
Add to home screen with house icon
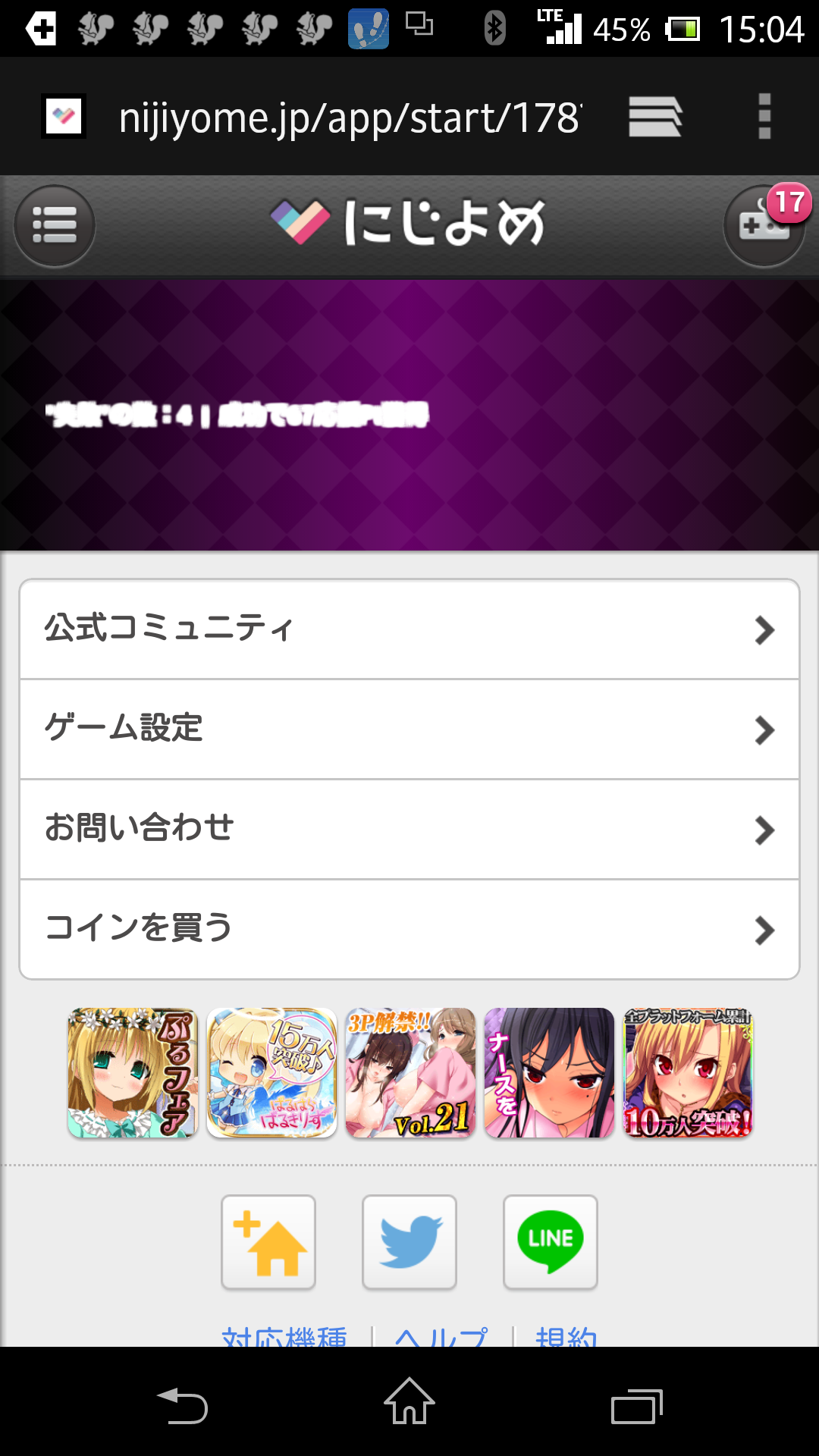(x=268, y=1242)
